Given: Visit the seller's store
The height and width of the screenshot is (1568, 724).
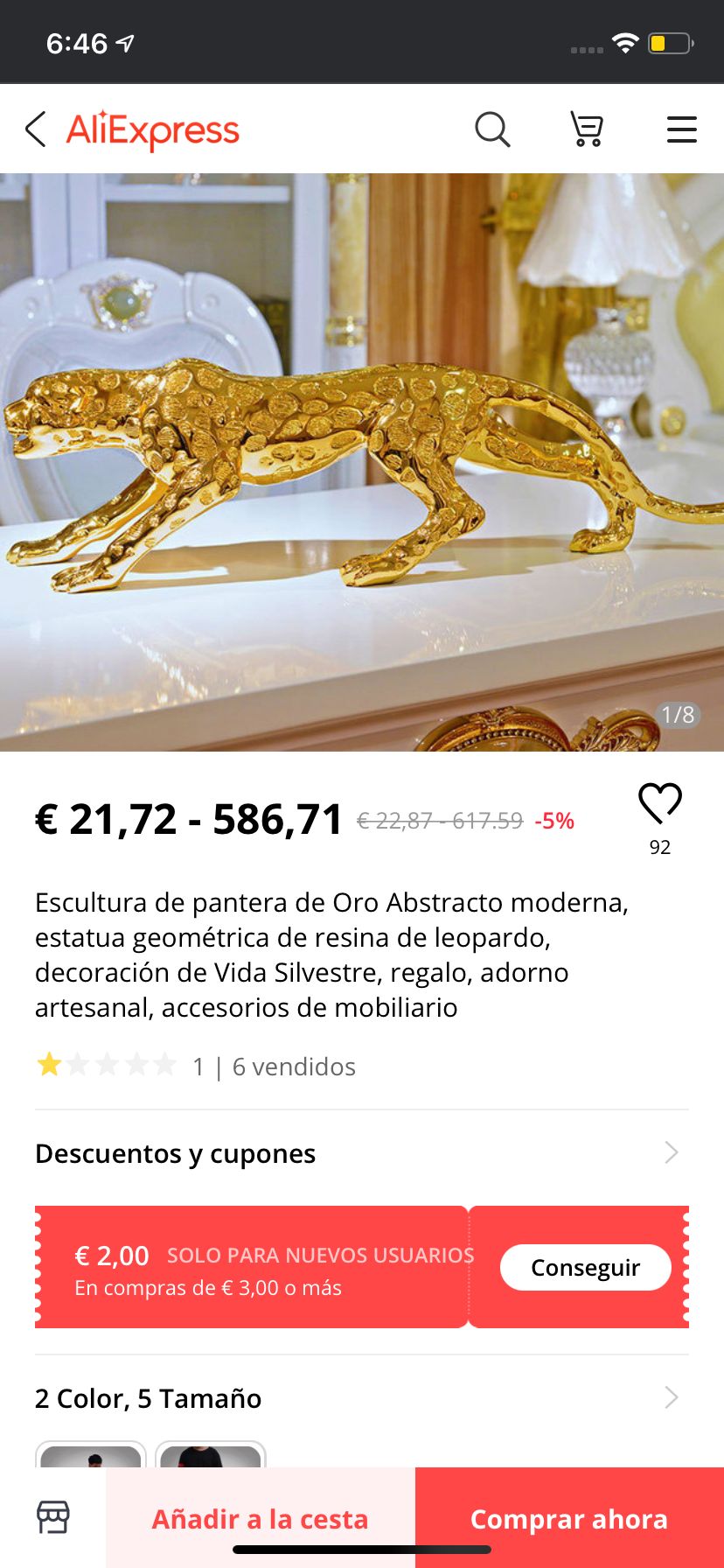Looking at the screenshot, I should point(52,1517).
